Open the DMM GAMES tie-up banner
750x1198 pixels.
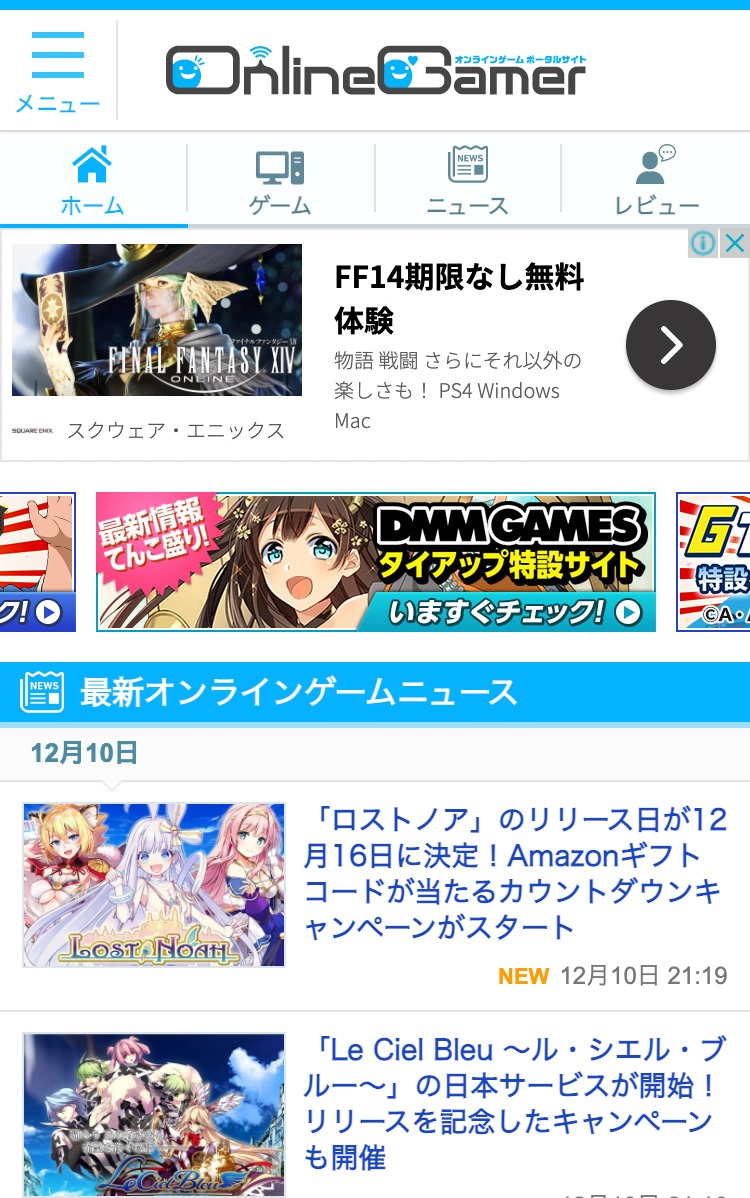376,562
